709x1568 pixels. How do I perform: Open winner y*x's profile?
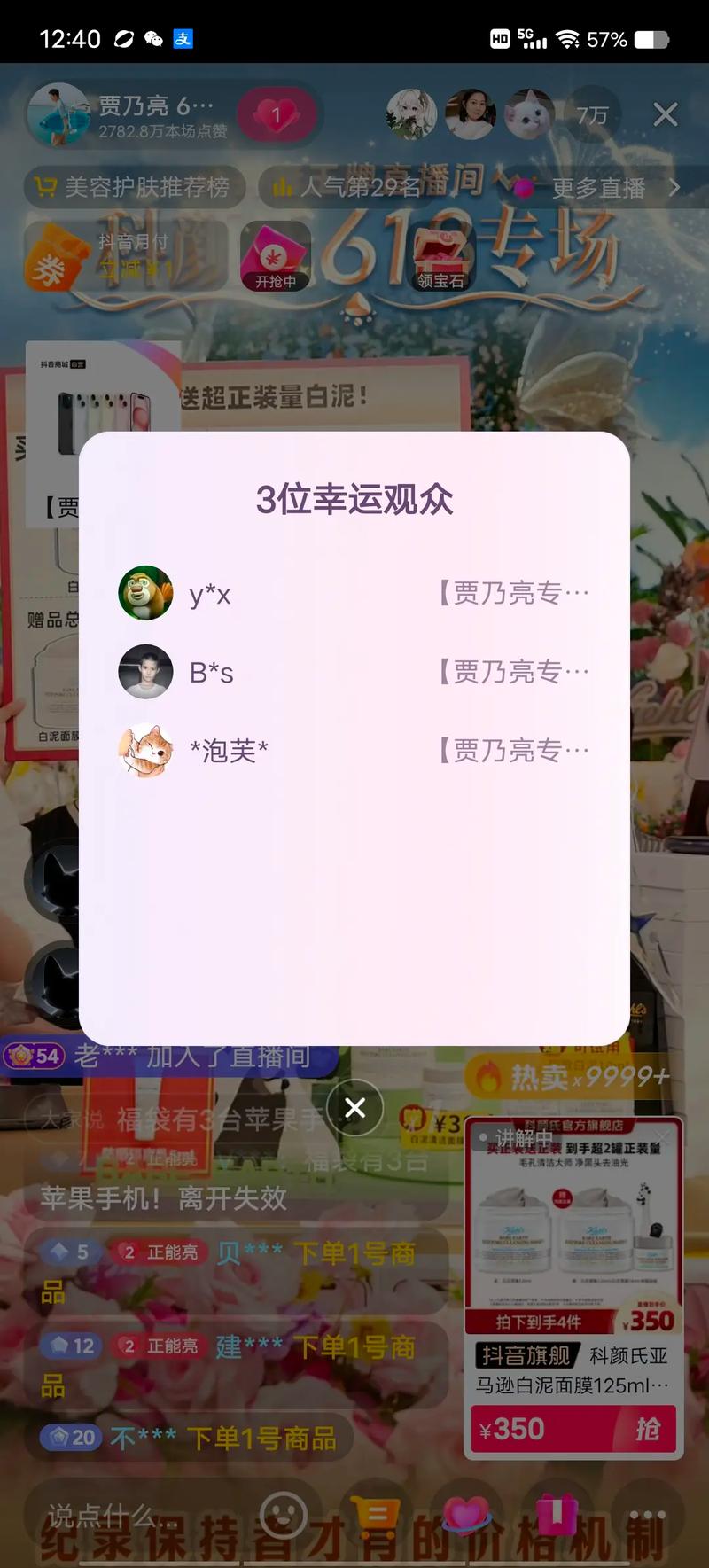[x=146, y=593]
